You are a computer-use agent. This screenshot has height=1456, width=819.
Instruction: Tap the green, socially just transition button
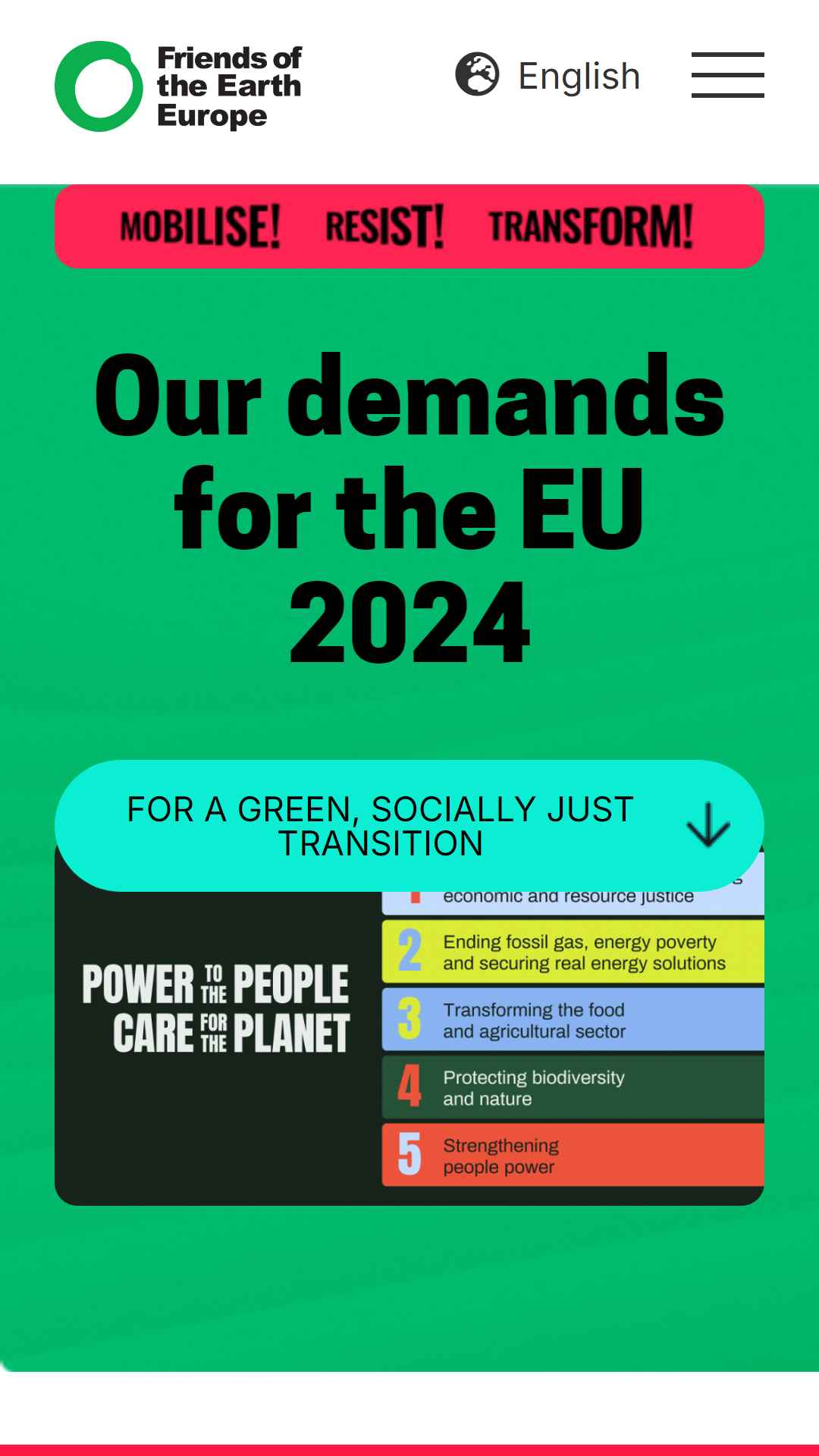[409, 826]
